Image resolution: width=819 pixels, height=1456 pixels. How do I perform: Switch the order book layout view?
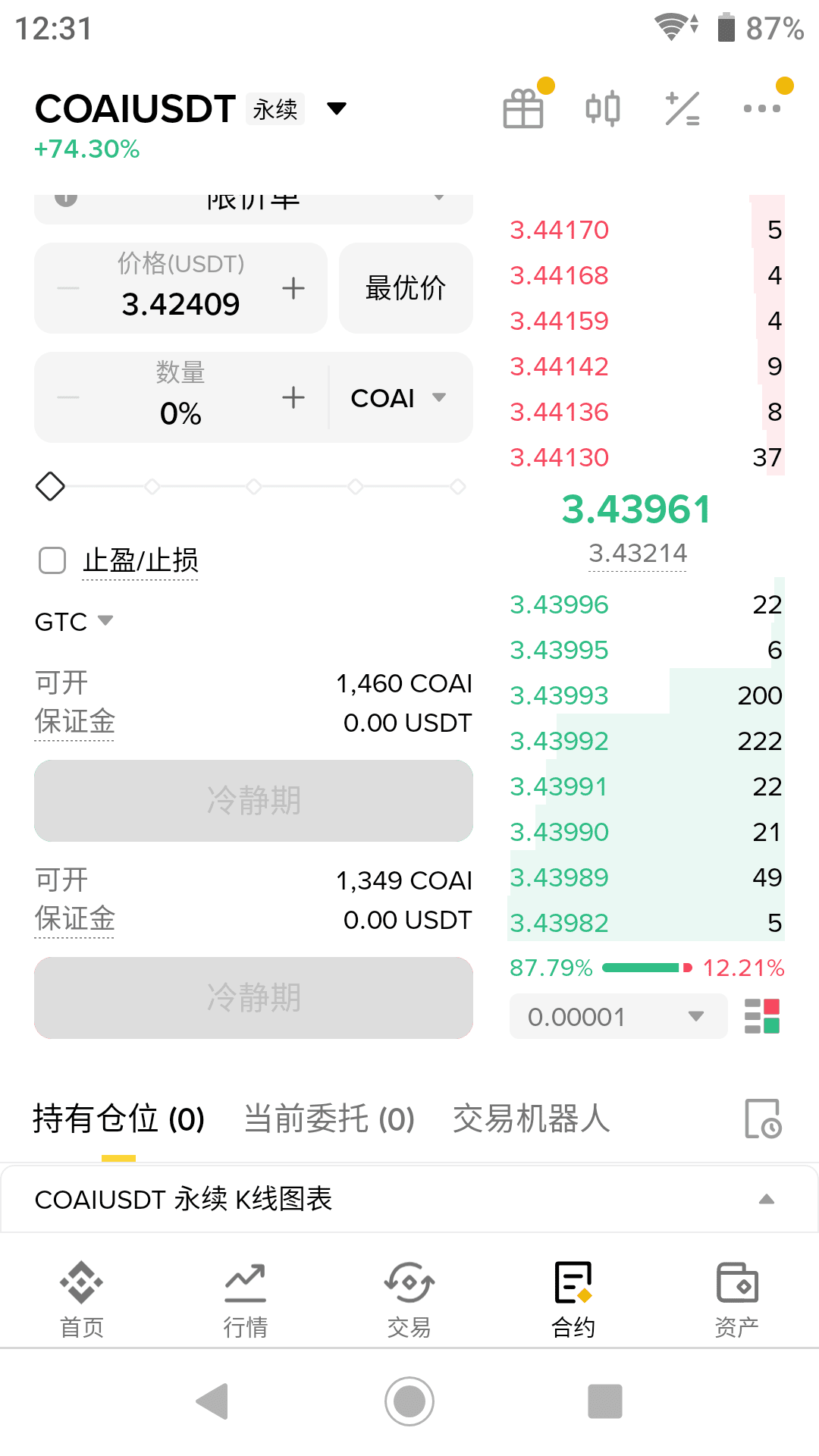click(762, 1016)
